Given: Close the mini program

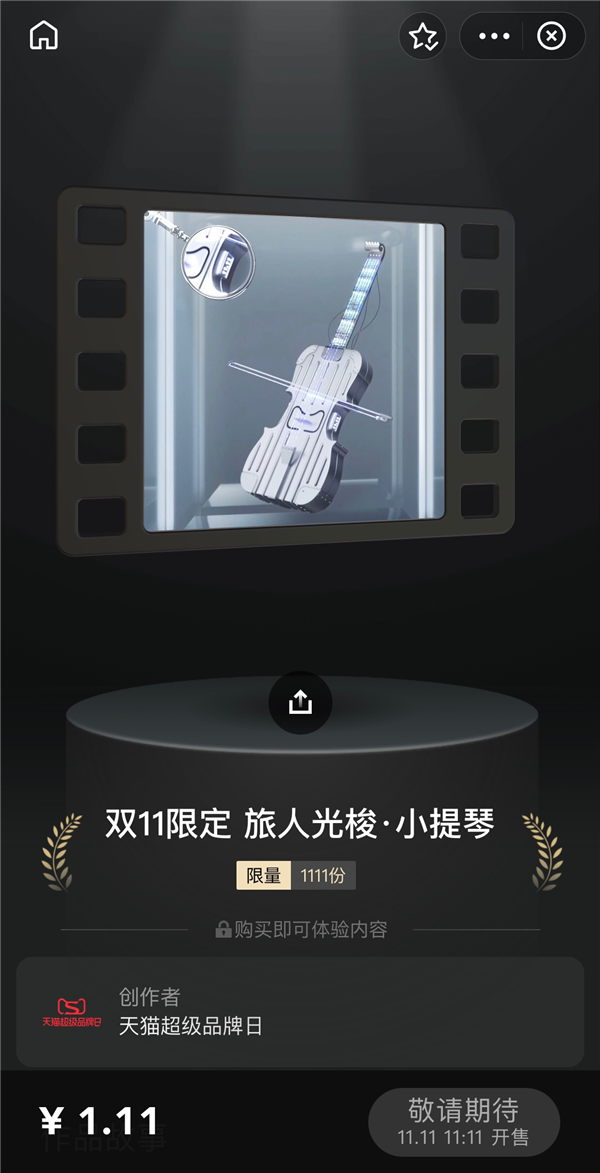Looking at the screenshot, I should [551, 37].
